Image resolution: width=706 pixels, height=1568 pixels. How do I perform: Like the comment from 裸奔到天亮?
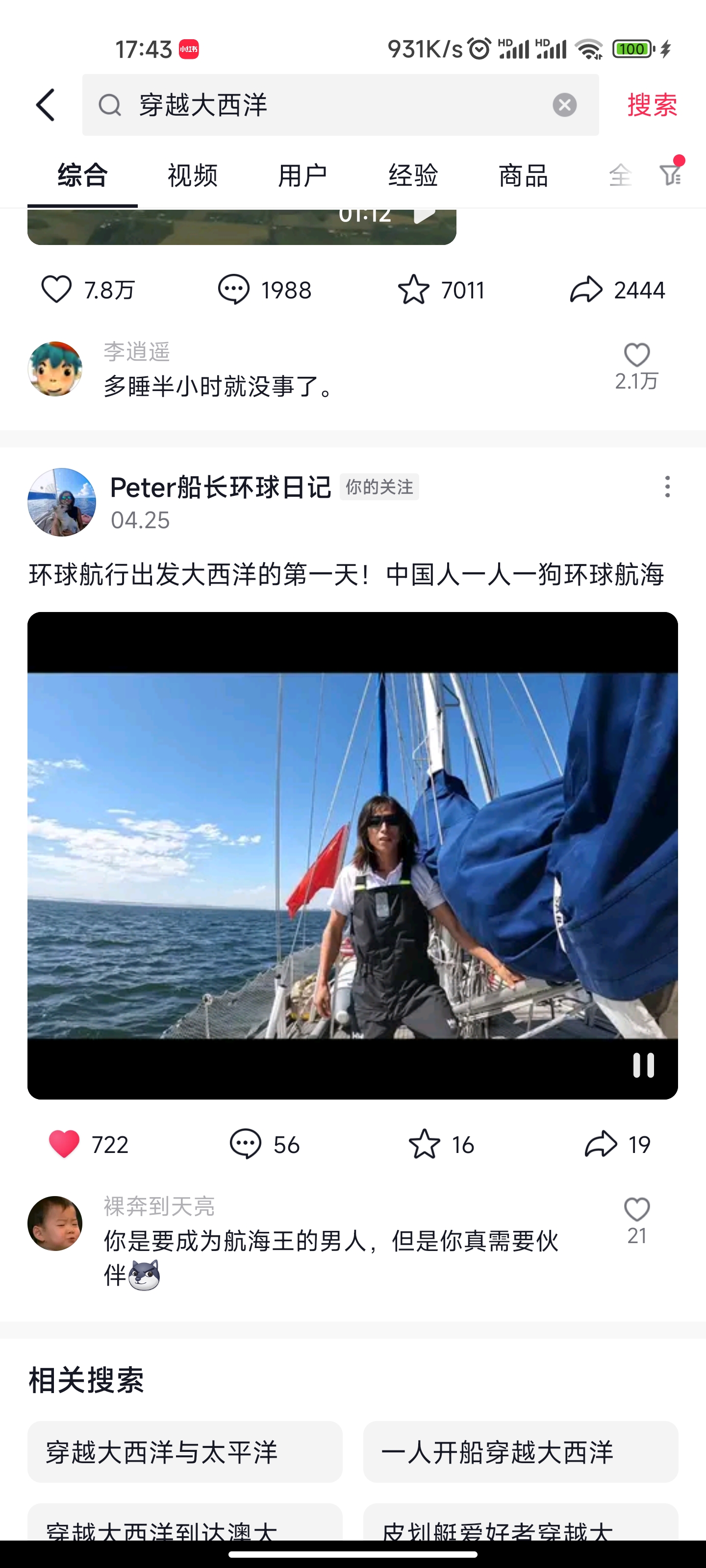coord(636,1210)
